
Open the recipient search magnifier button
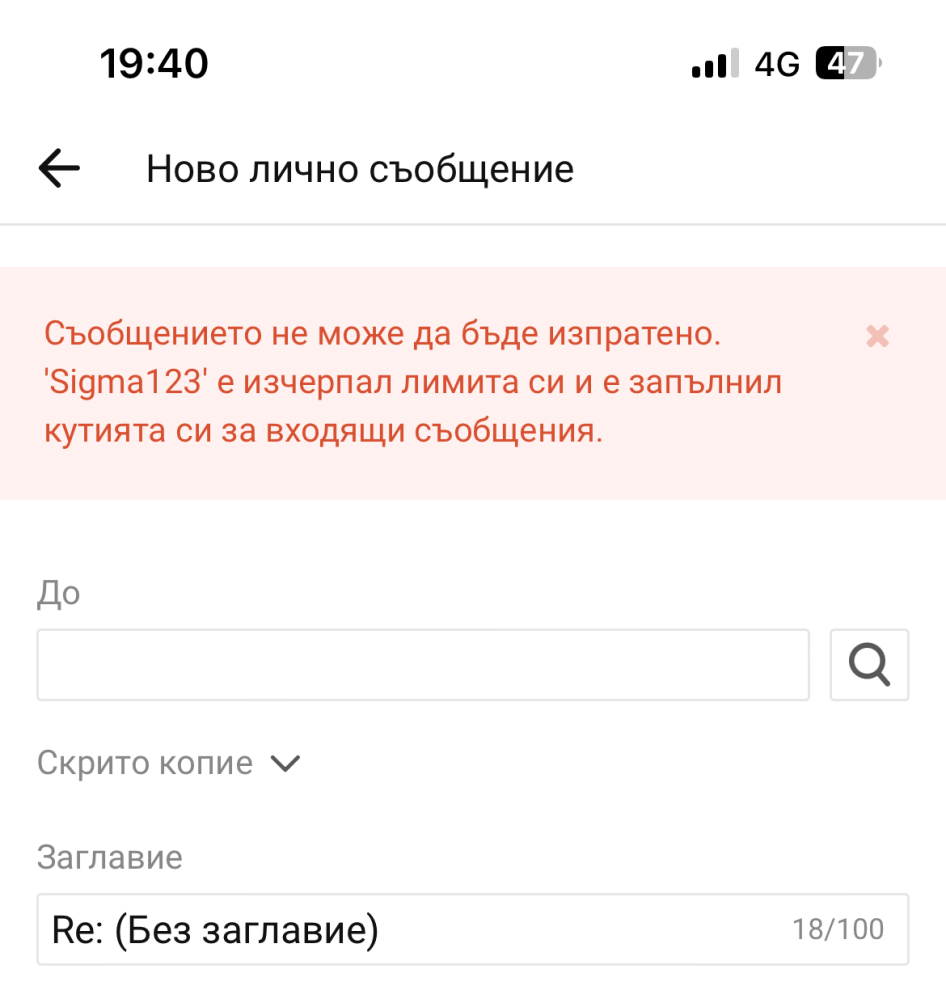869,665
